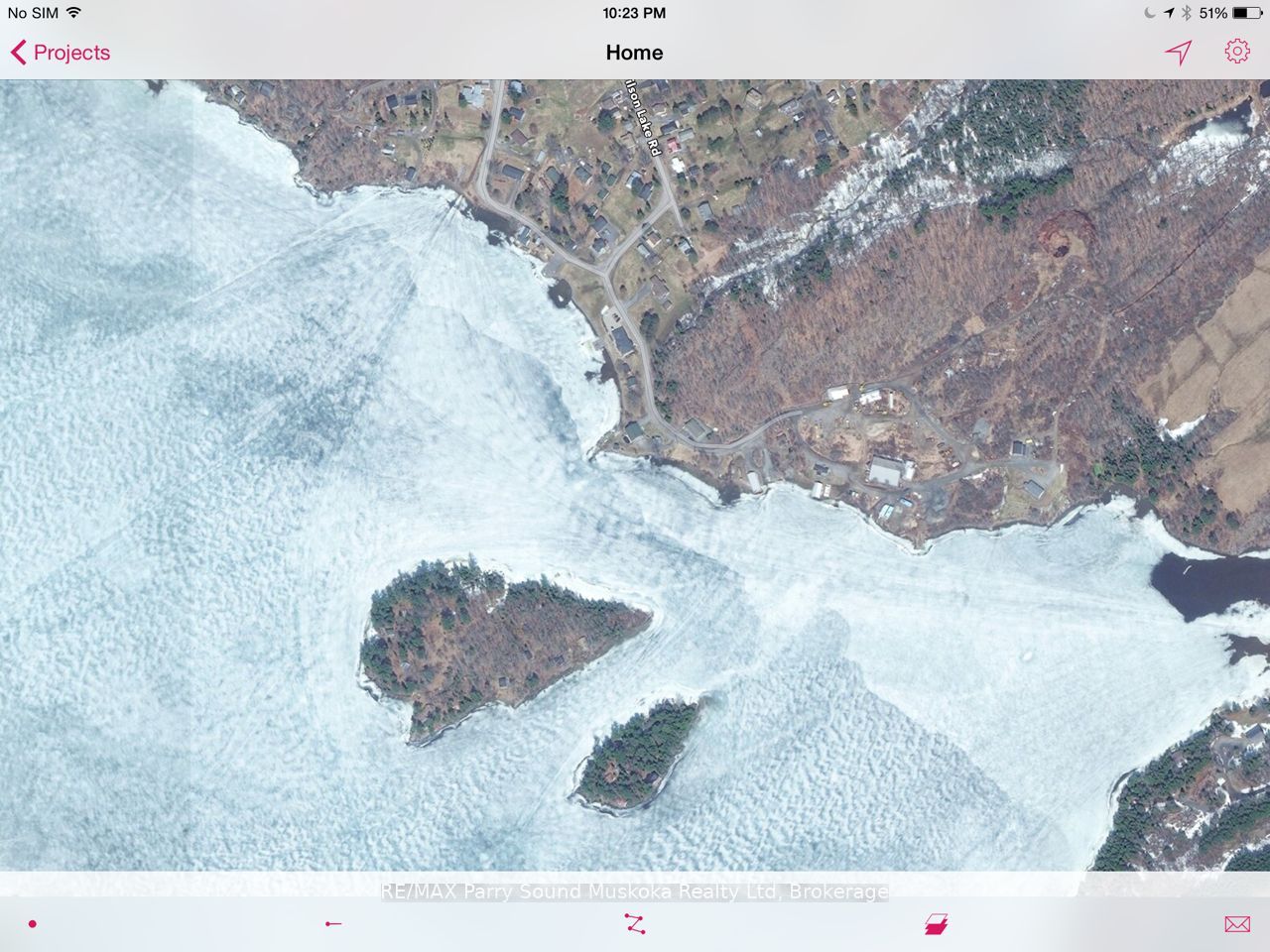The image size is (1270, 952).
Task: Go back to Projects
Action: [x=61, y=53]
